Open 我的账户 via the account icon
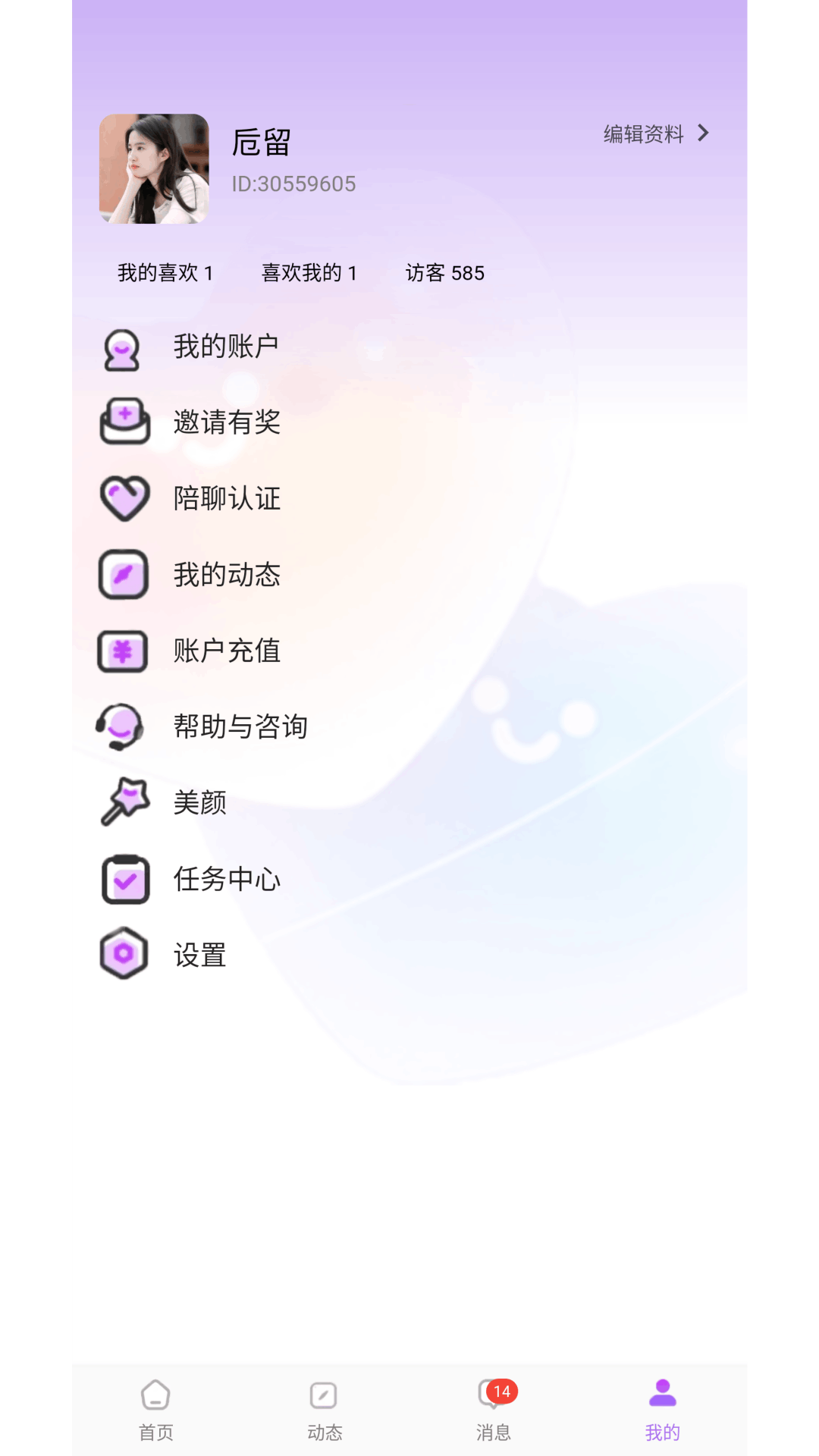Screen dimensions: 819x1456 click(x=123, y=347)
